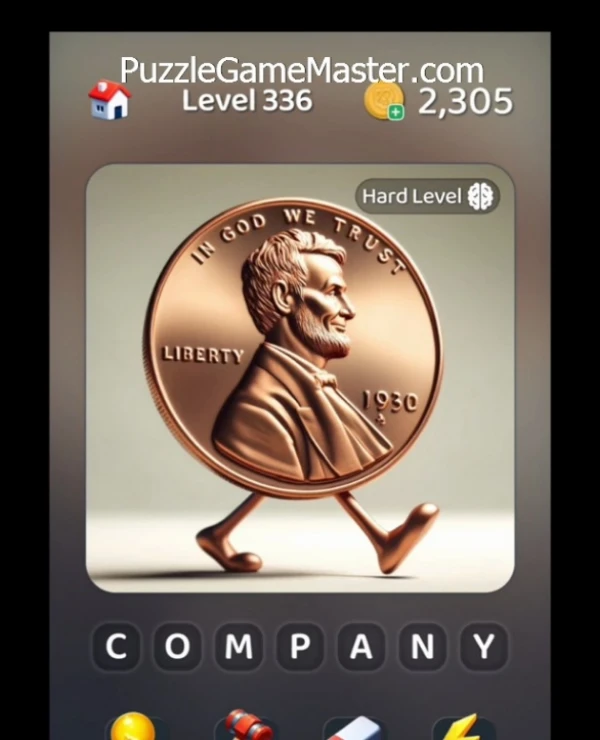Tap the letter tile P
The height and width of the screenshot is (740, 600).
299,647
